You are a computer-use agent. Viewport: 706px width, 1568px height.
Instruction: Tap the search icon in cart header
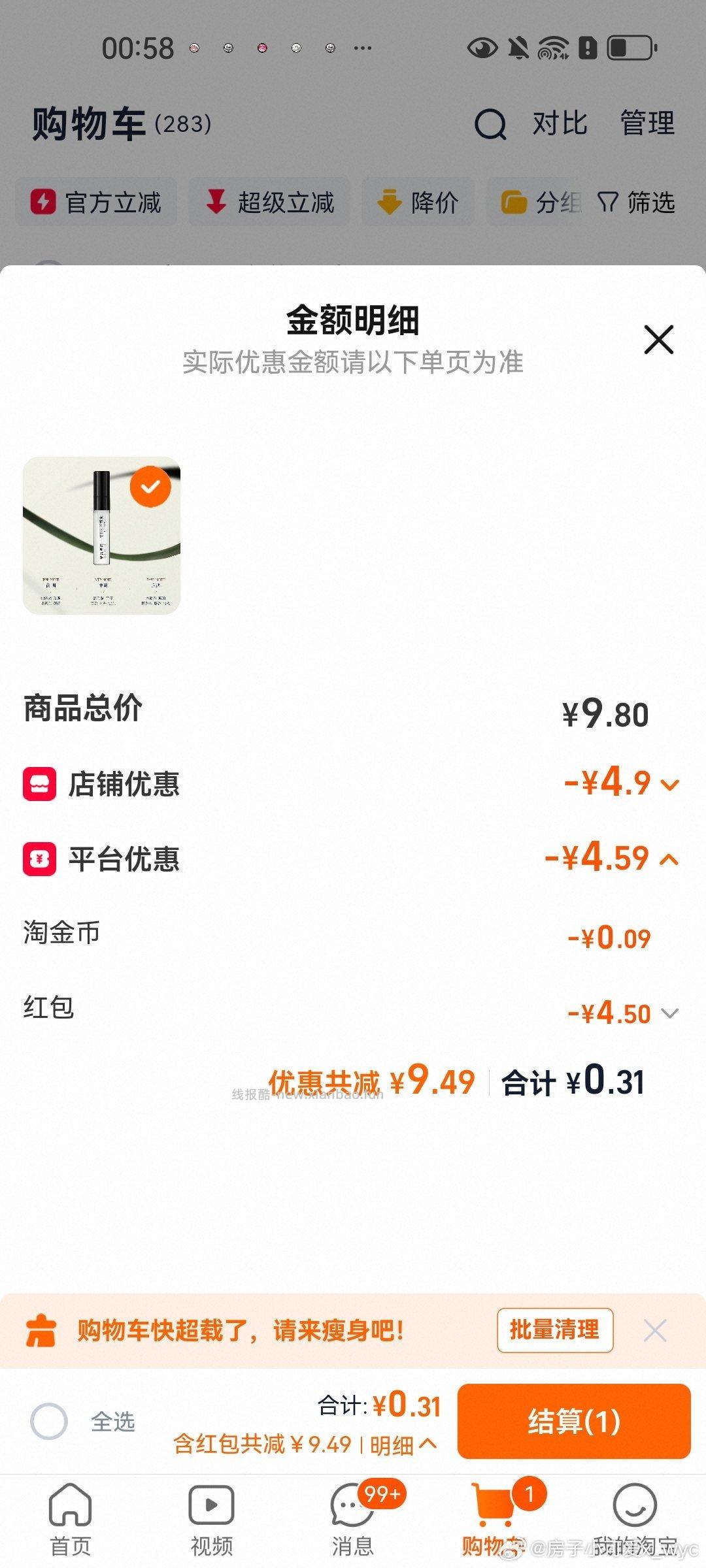point(492,124)
